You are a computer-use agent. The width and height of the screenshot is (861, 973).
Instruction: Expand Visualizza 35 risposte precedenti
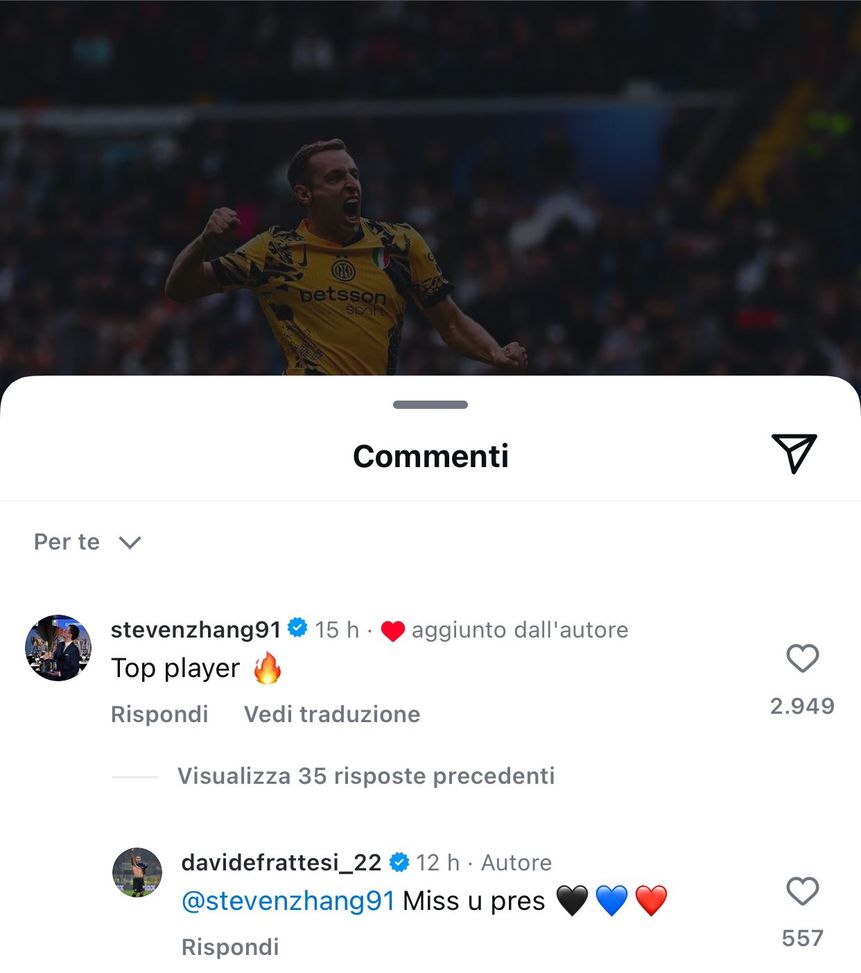point(365,776)
